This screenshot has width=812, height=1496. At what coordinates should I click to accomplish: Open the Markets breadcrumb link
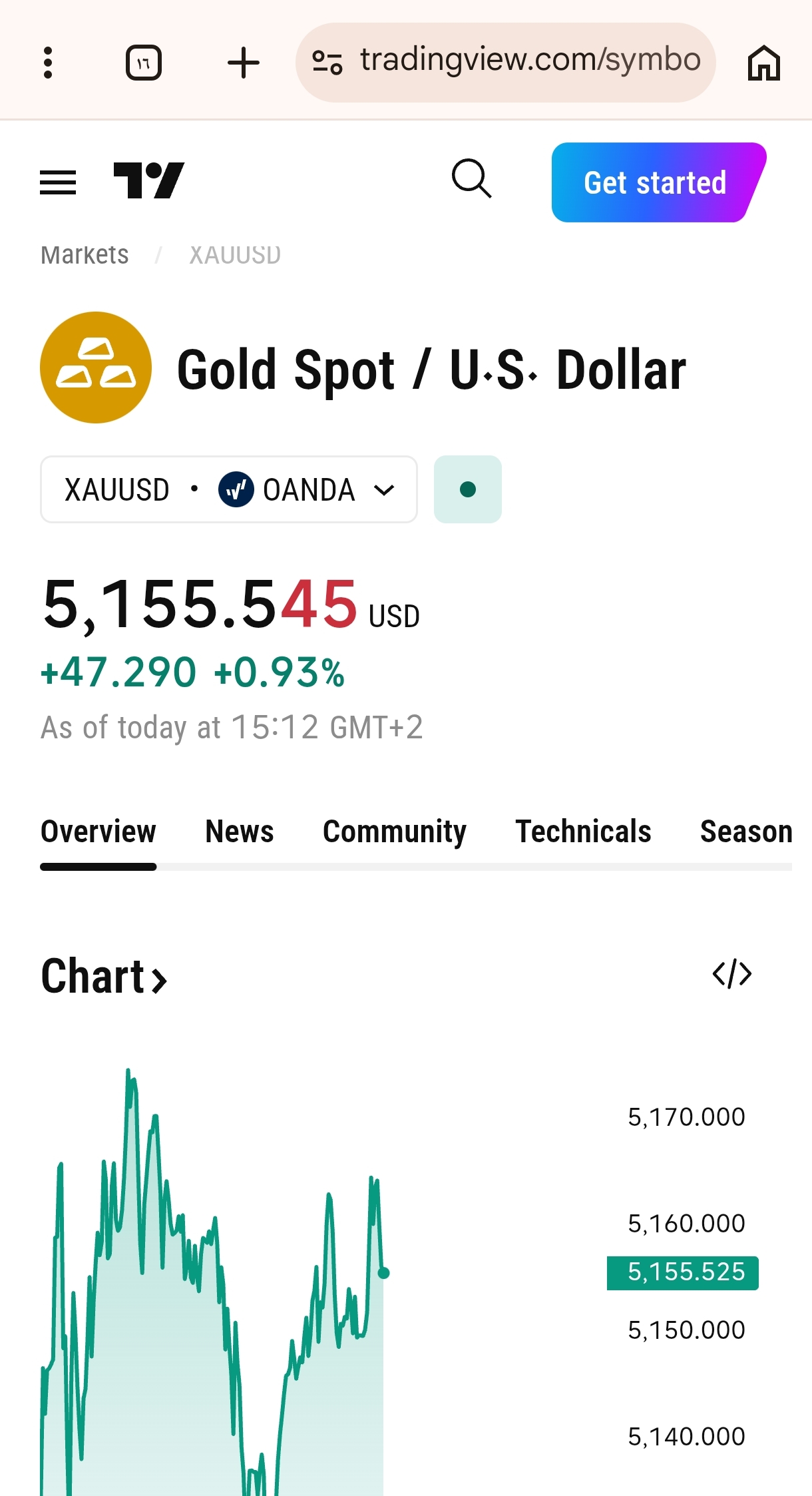point(85,255)
